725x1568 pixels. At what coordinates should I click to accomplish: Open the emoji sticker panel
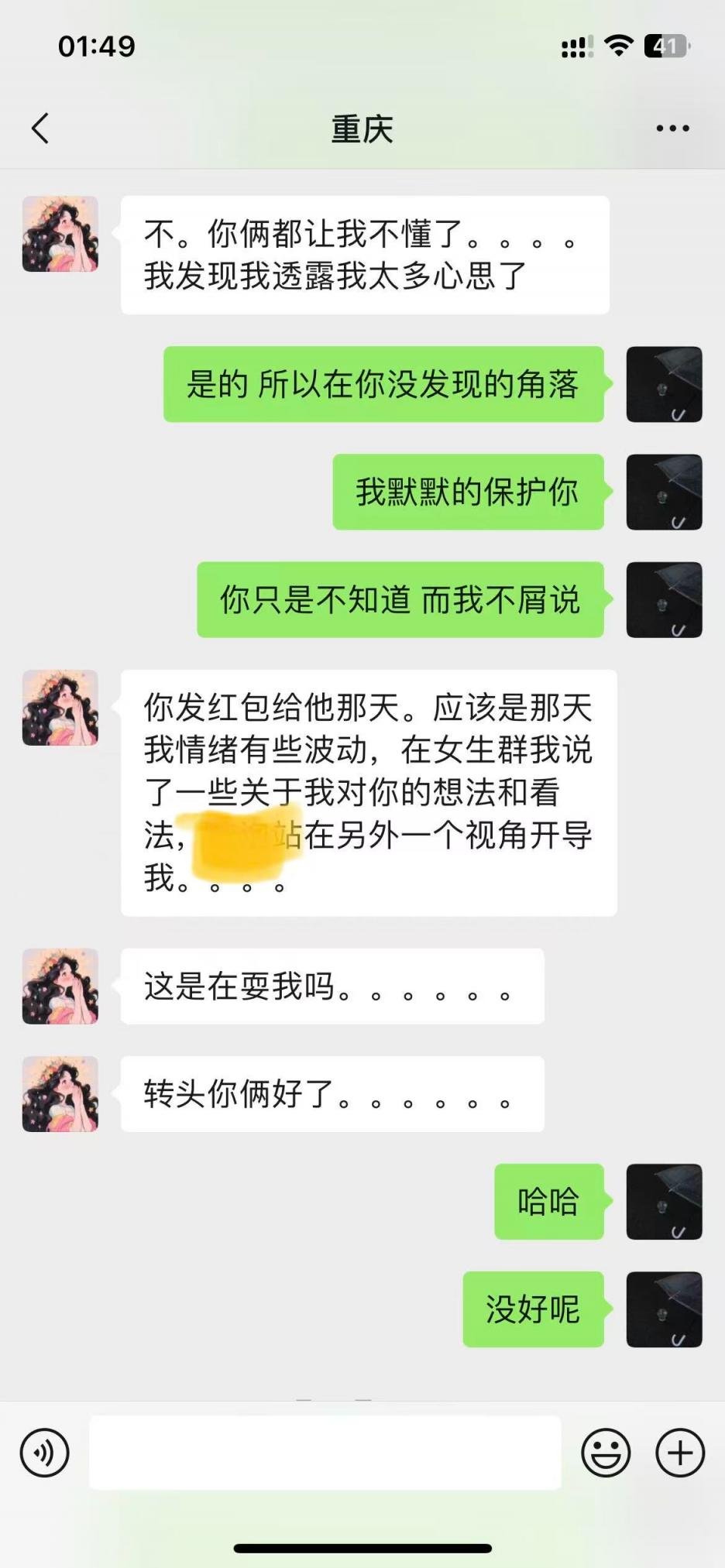click(x=606, y=1453)
